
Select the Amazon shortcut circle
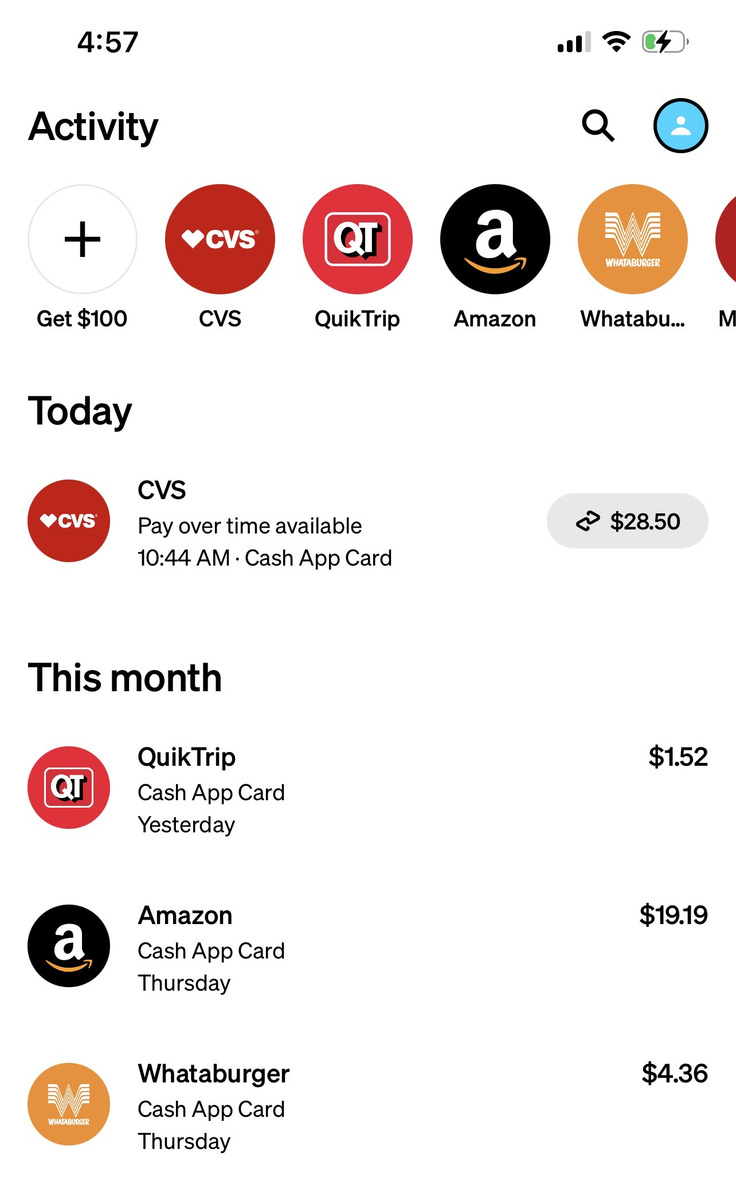point(495,239)
